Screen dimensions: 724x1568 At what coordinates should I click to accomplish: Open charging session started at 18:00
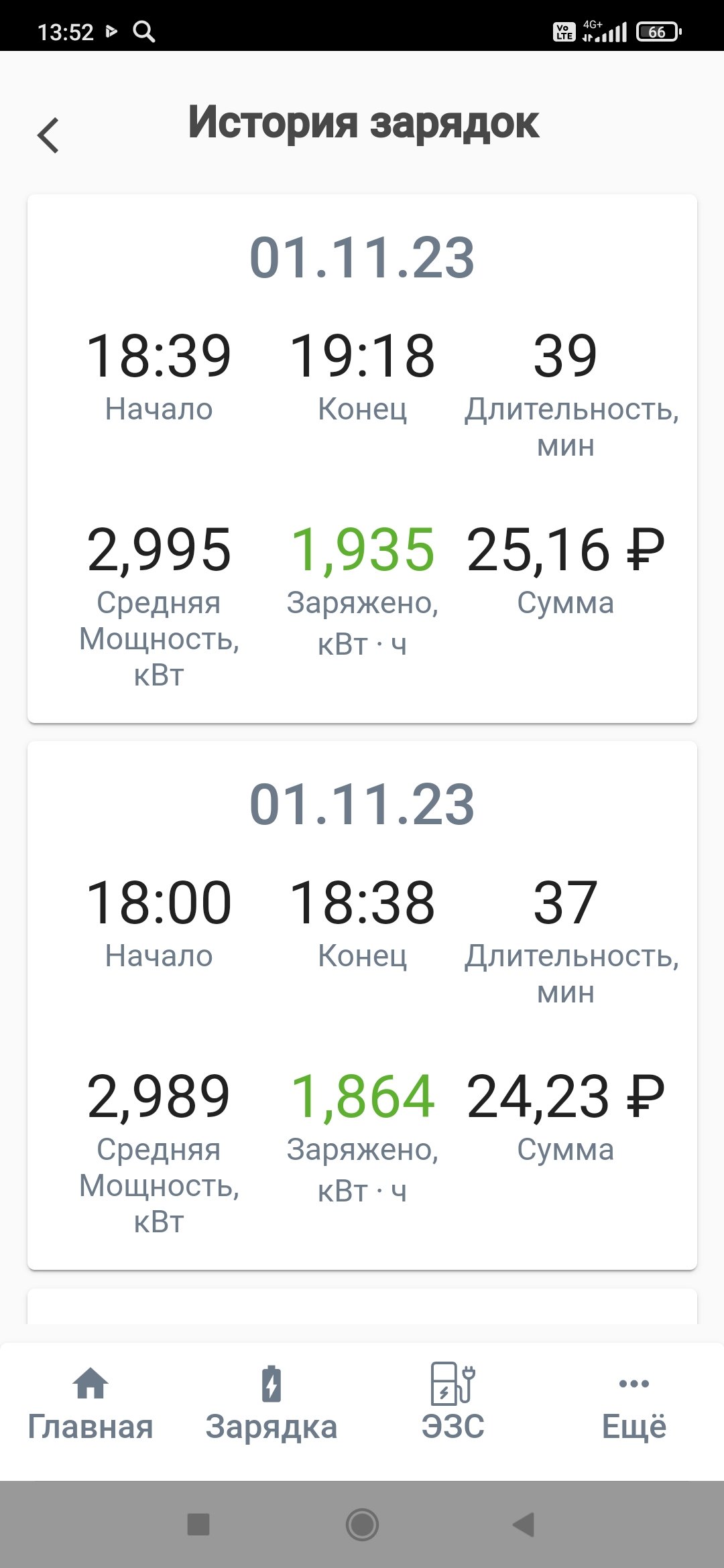(x=362, y=1005)
